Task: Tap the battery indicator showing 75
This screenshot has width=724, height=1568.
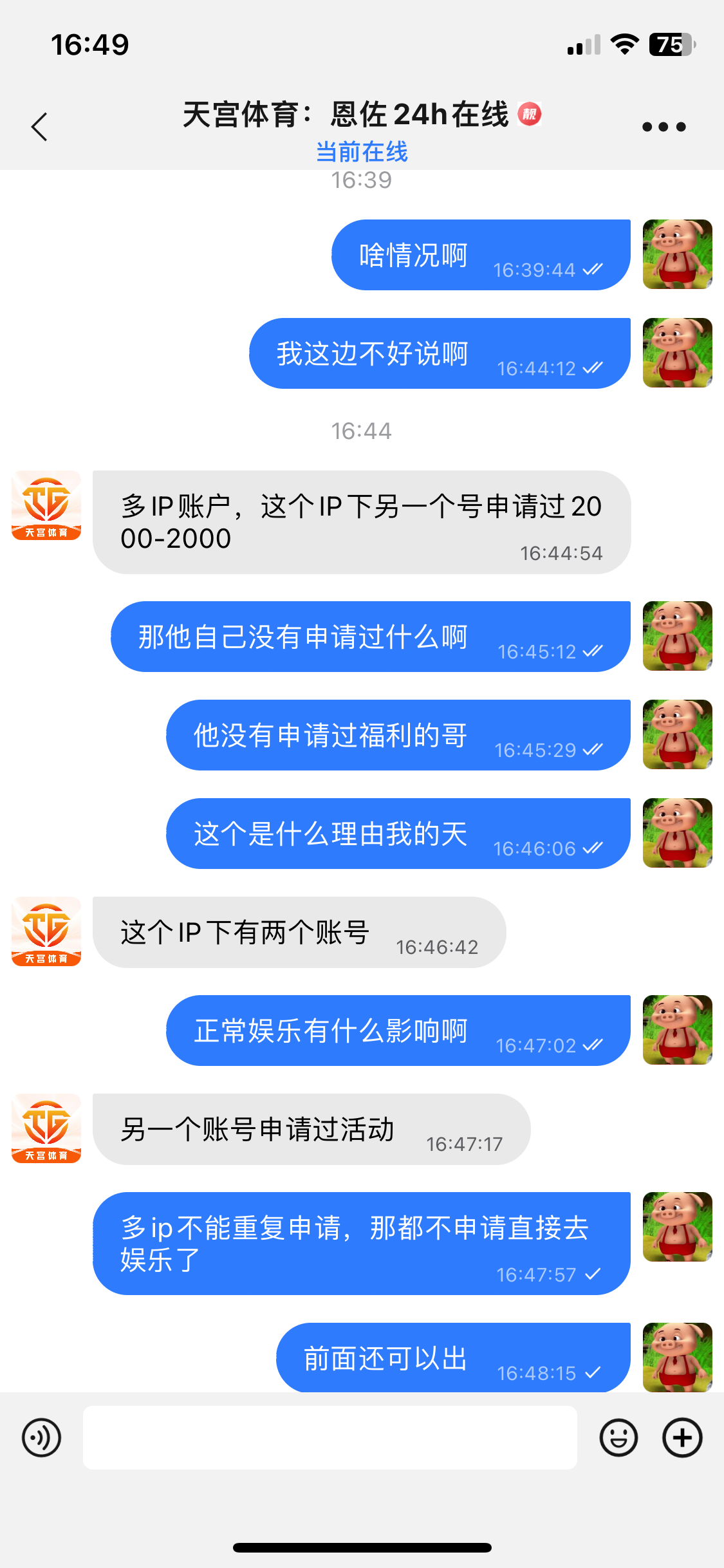Action: (671, 44)
